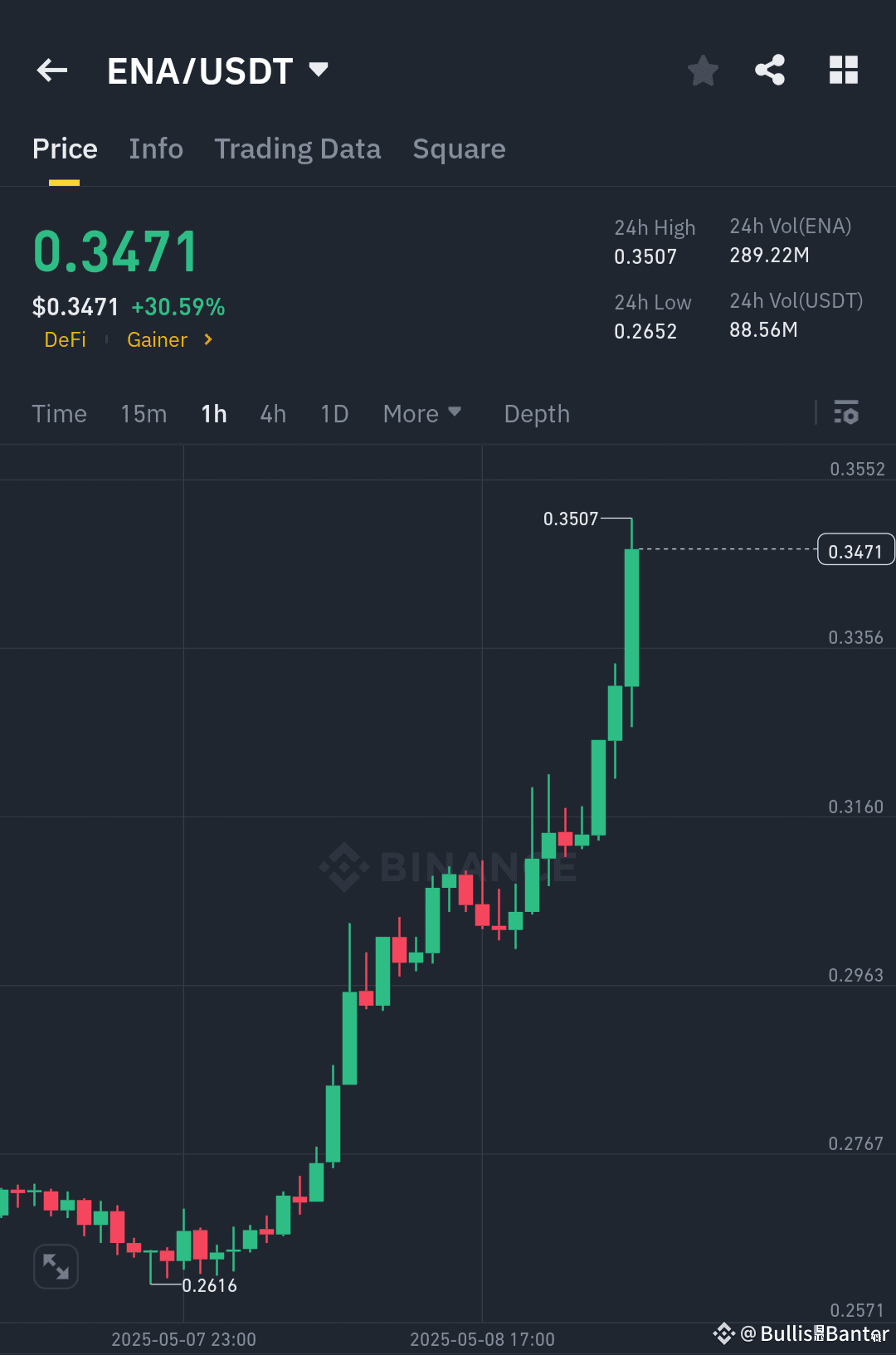Expand the Gainer category chevron
Screen dimensions: 896x1355
tap(207, 339)
